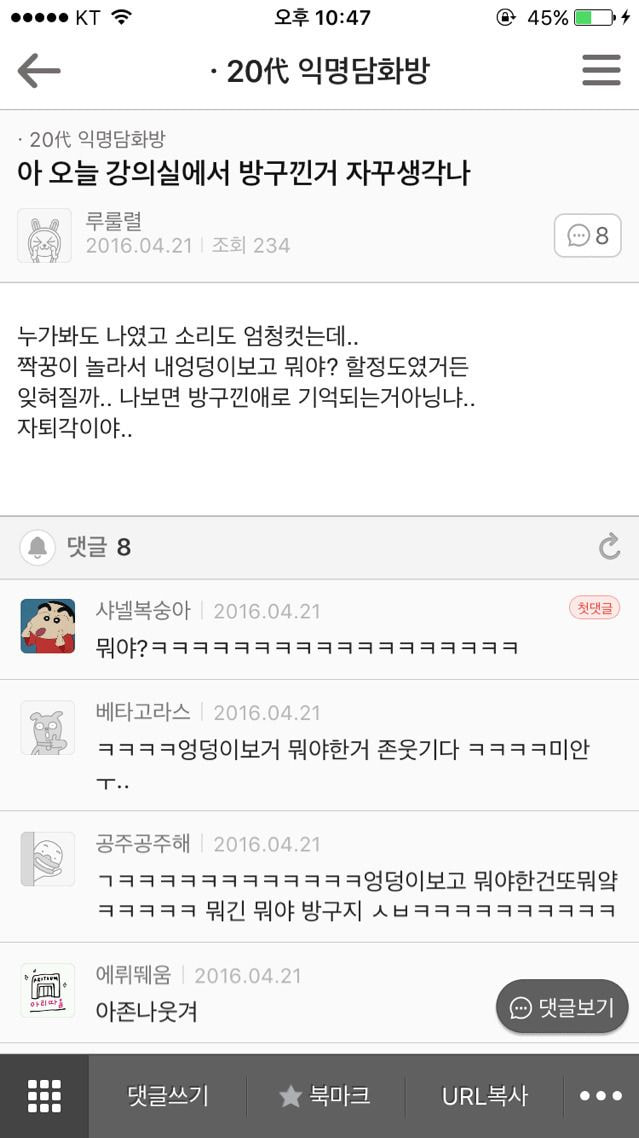Image resolution: width=639 pixels, height=1138 pixels.
Task: Open the hamburger menu
Action: click(x=601, y=71)
